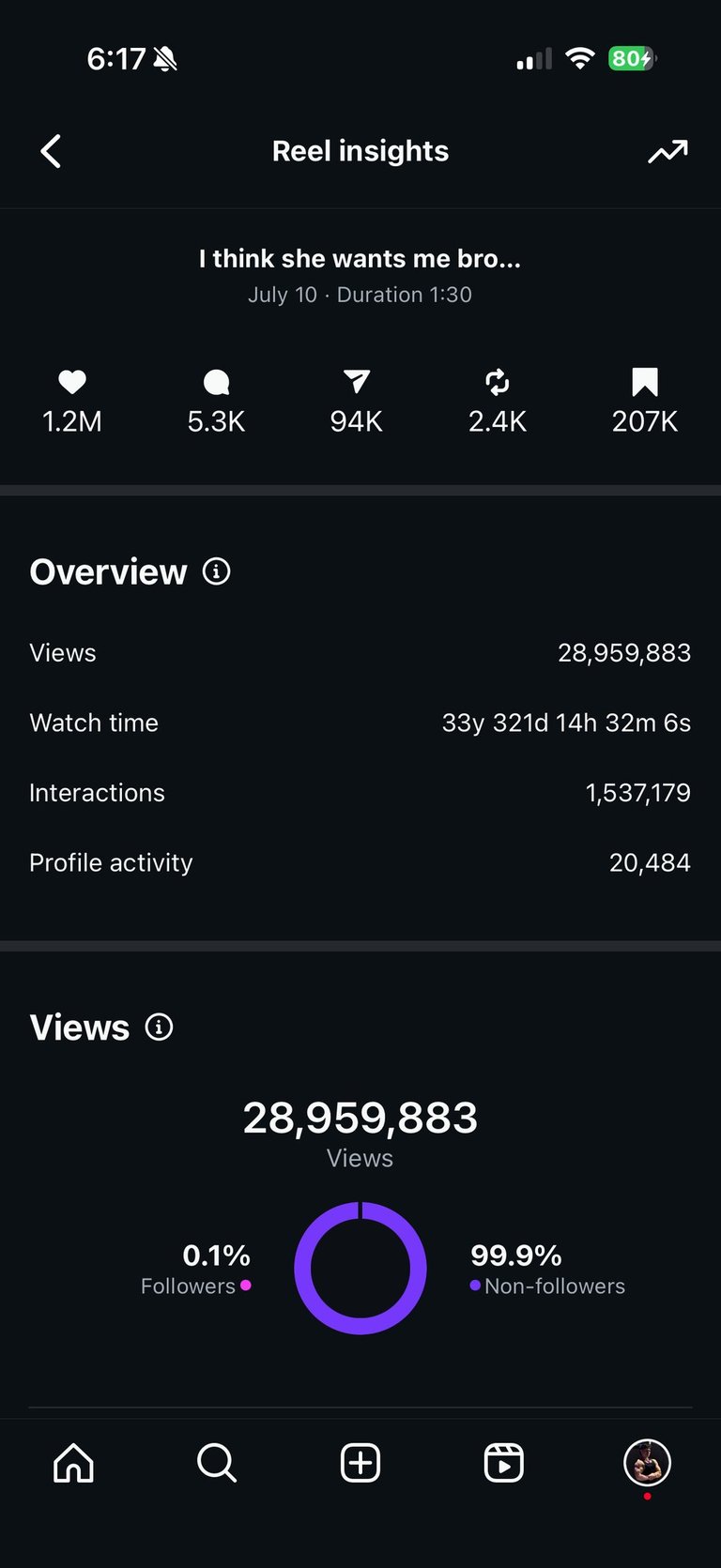
Task: Open the Search tab
Action: 217,1462
